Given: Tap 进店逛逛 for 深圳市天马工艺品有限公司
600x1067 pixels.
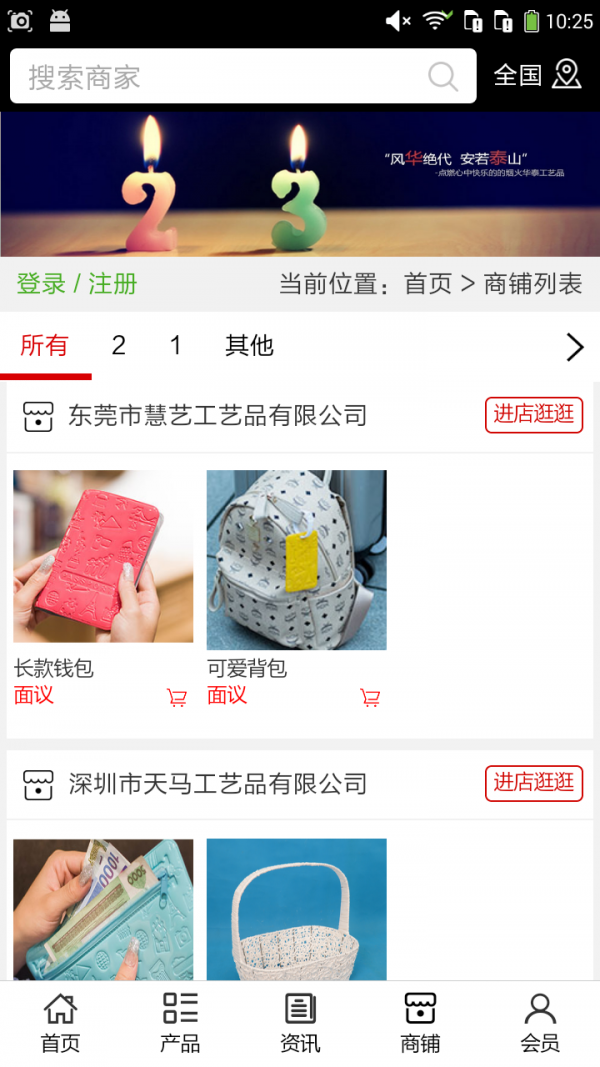Looking at the screenshot, I should click(534, 783).
